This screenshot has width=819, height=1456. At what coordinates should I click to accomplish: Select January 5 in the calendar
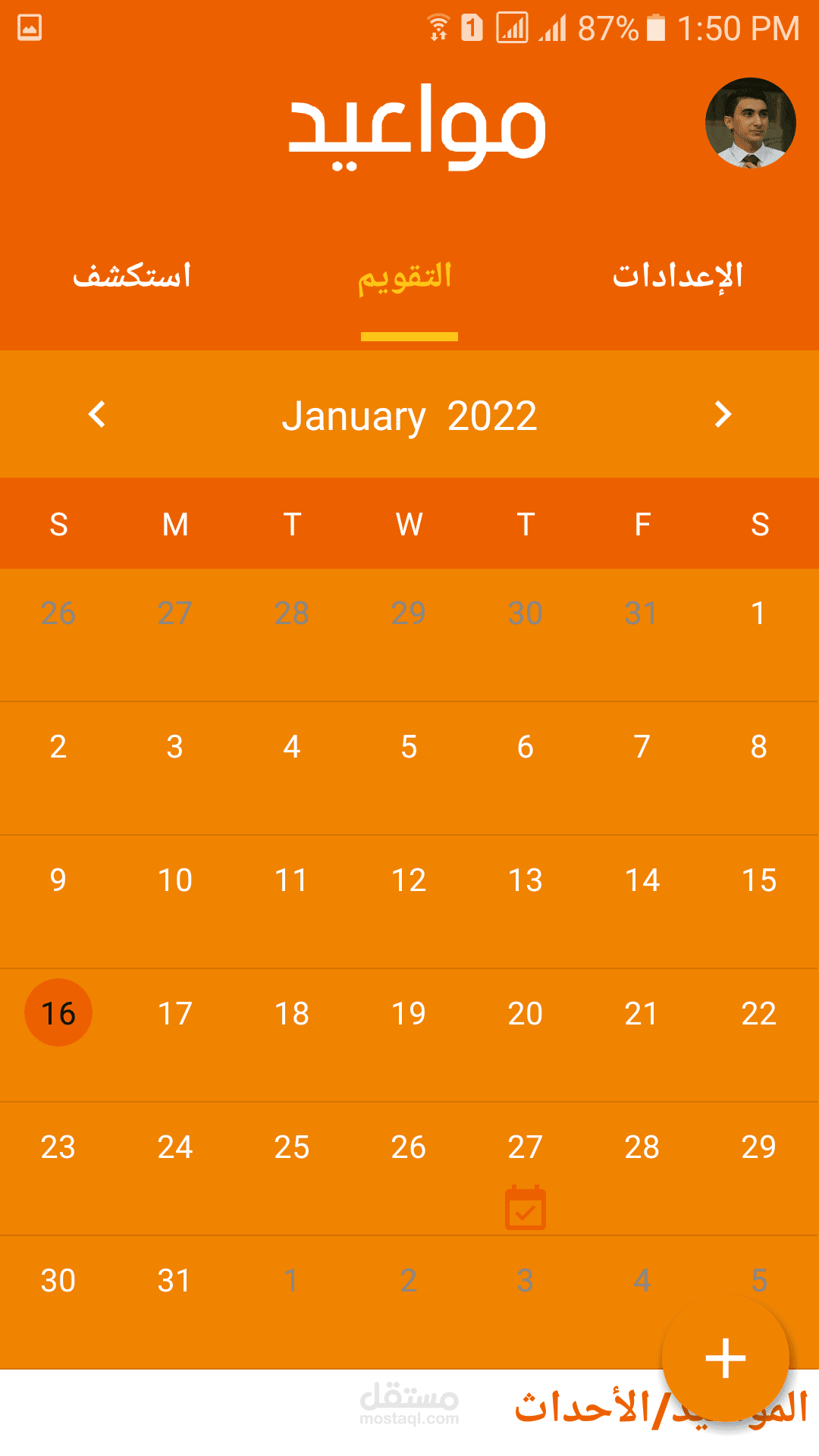coord(409,747)
